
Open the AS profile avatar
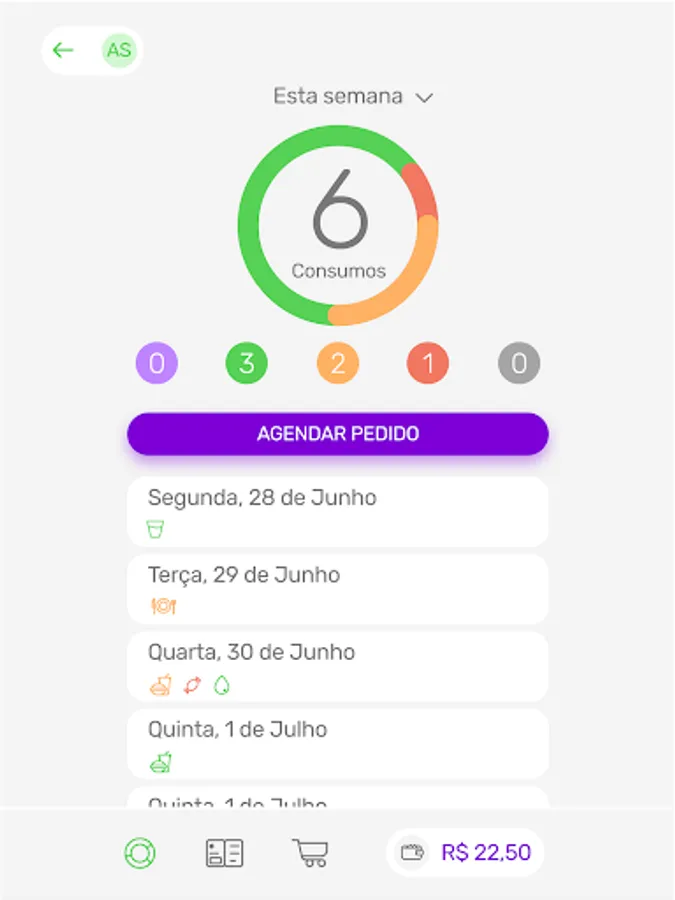click(x=119, y=50)
